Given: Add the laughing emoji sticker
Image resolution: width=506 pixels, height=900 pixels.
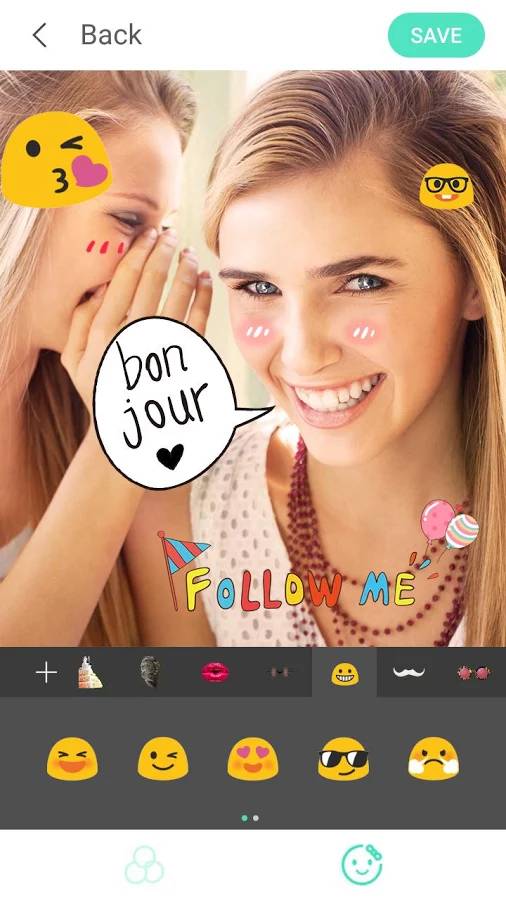Looking at the screenshot, I should tap(72, 759).
